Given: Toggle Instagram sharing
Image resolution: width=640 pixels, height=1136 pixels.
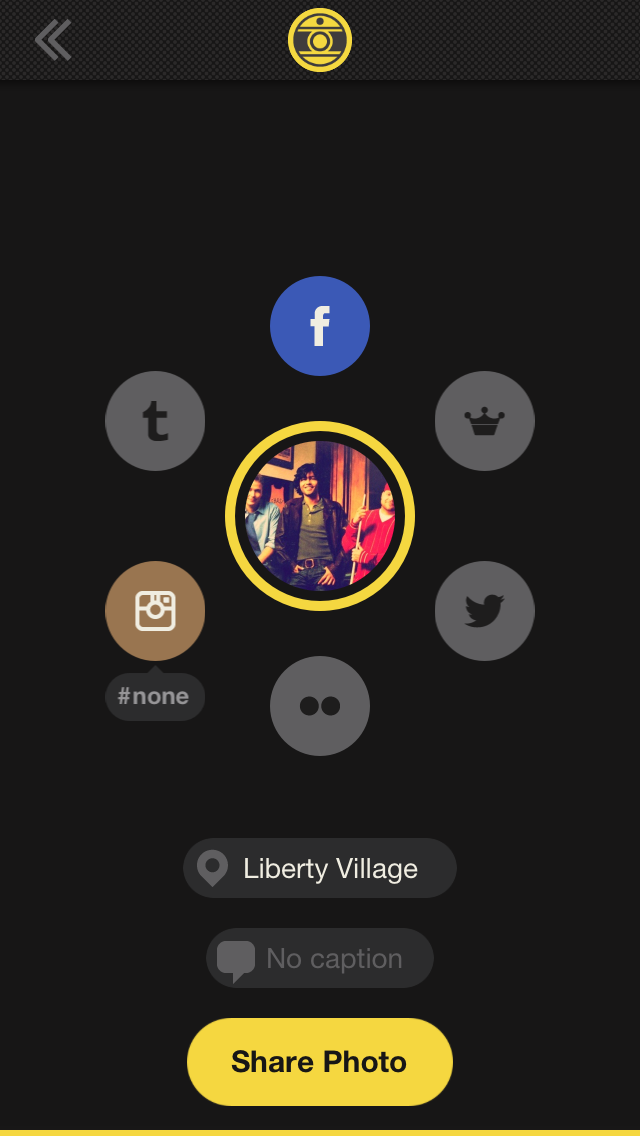Looking at the screenshot, I should click(x=155, y=611).
